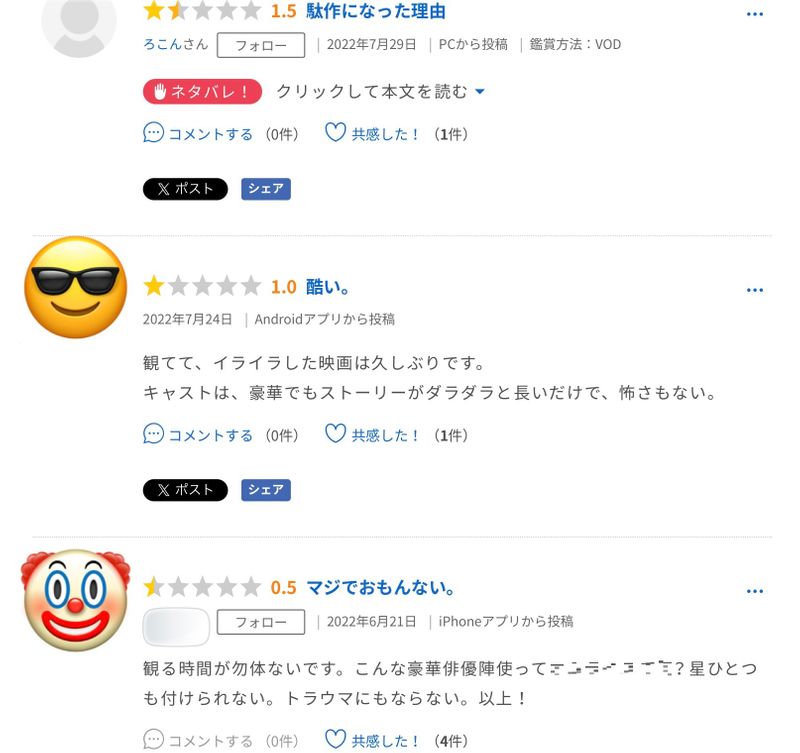Comment on the 酷い。 review
Viewport: 800px width, 753px height.
tap(199, 435)
